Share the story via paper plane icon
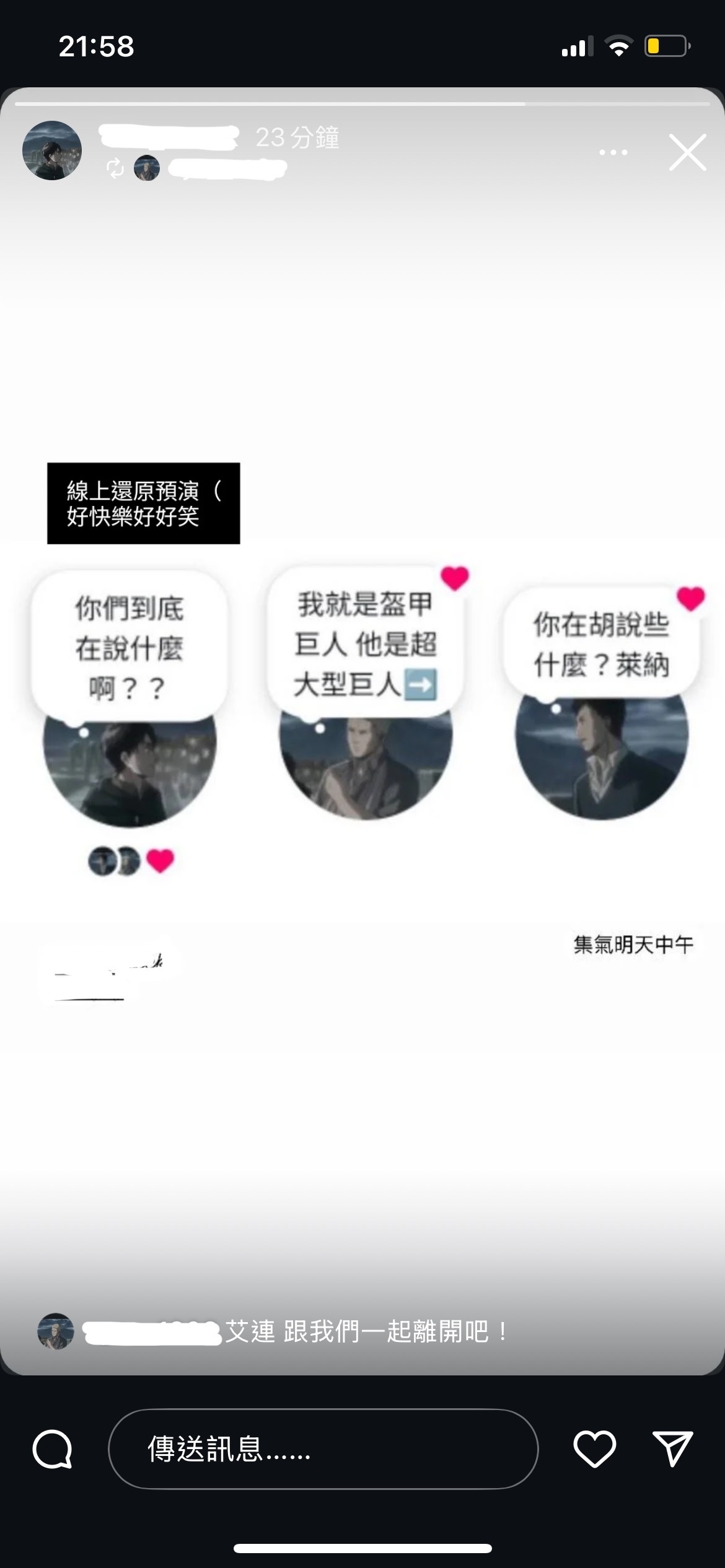This screenshot has height=1568, width=725. tap(672, 1449)
